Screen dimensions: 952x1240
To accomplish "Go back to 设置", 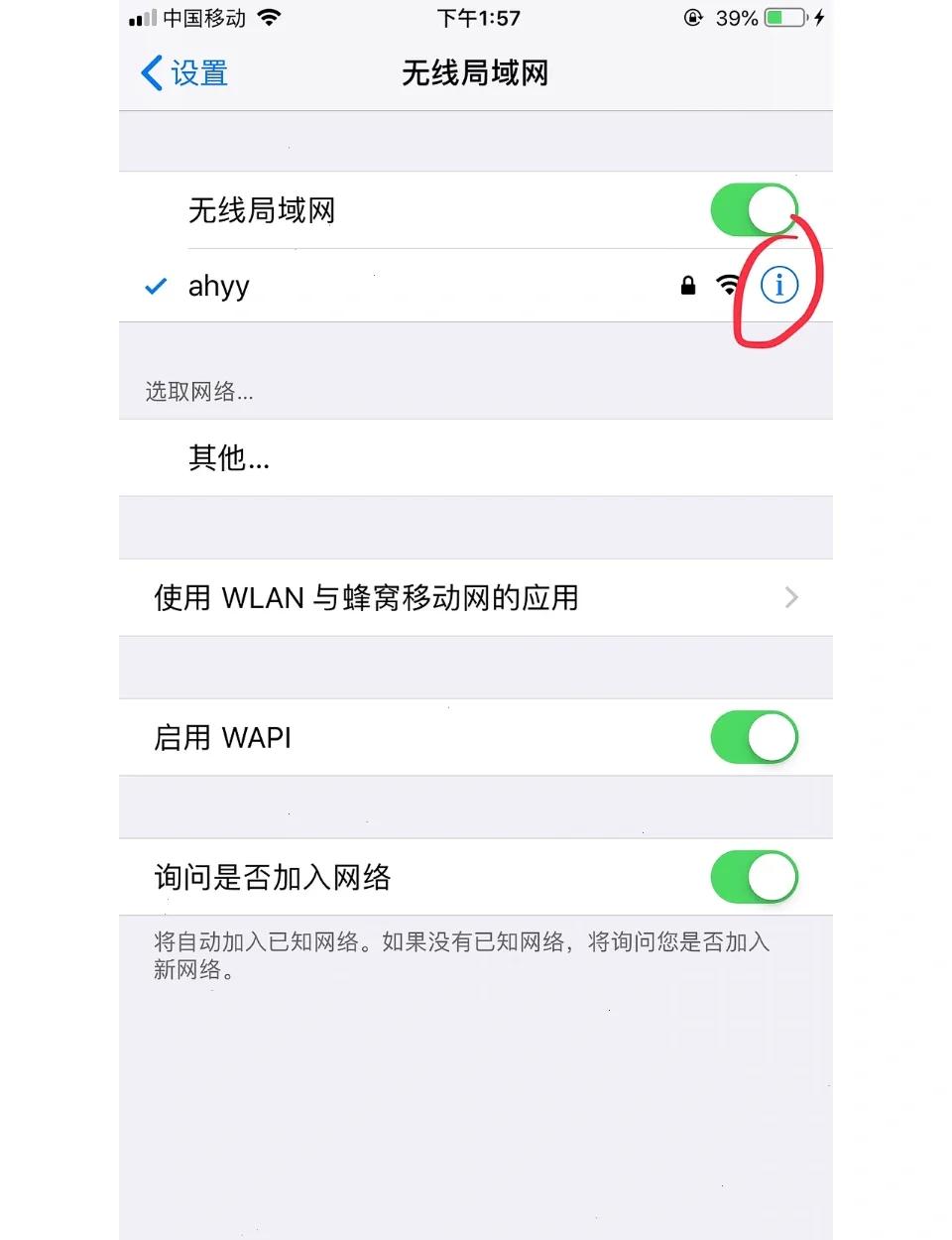I will pos(185,73).
